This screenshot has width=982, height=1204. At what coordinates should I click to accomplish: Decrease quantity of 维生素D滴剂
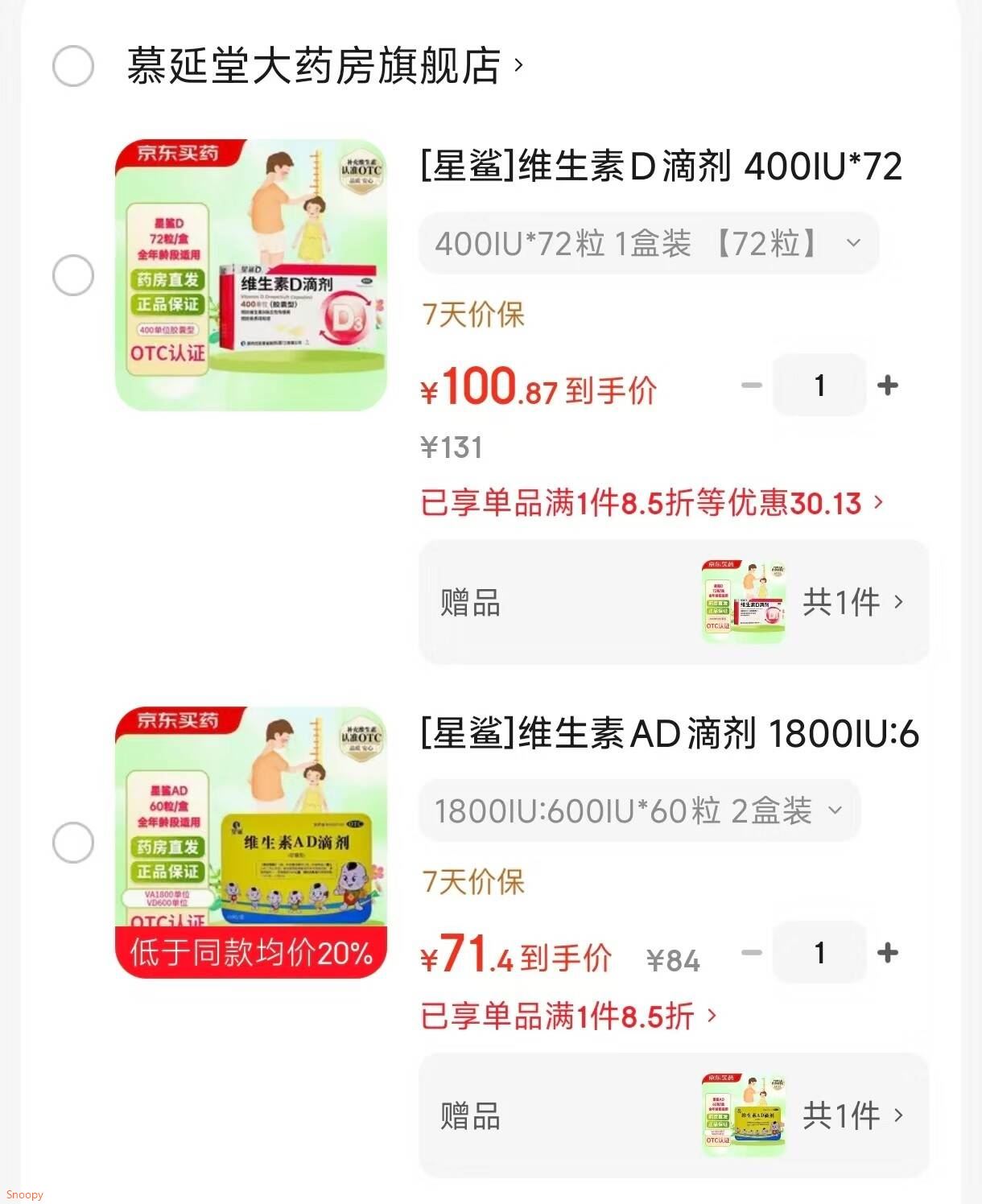[752, 386]
